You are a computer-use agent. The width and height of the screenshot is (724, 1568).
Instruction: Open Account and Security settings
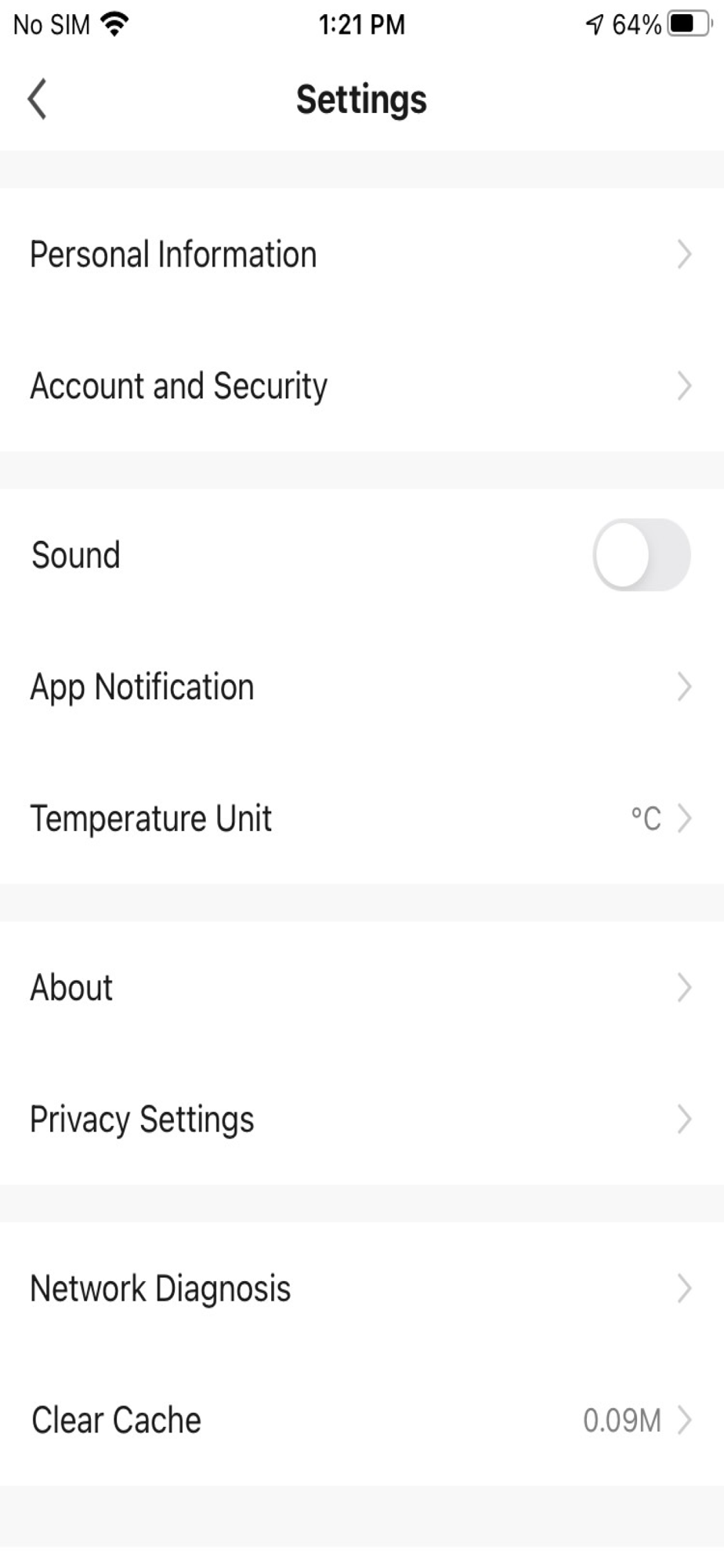click(x=362, y=386)
